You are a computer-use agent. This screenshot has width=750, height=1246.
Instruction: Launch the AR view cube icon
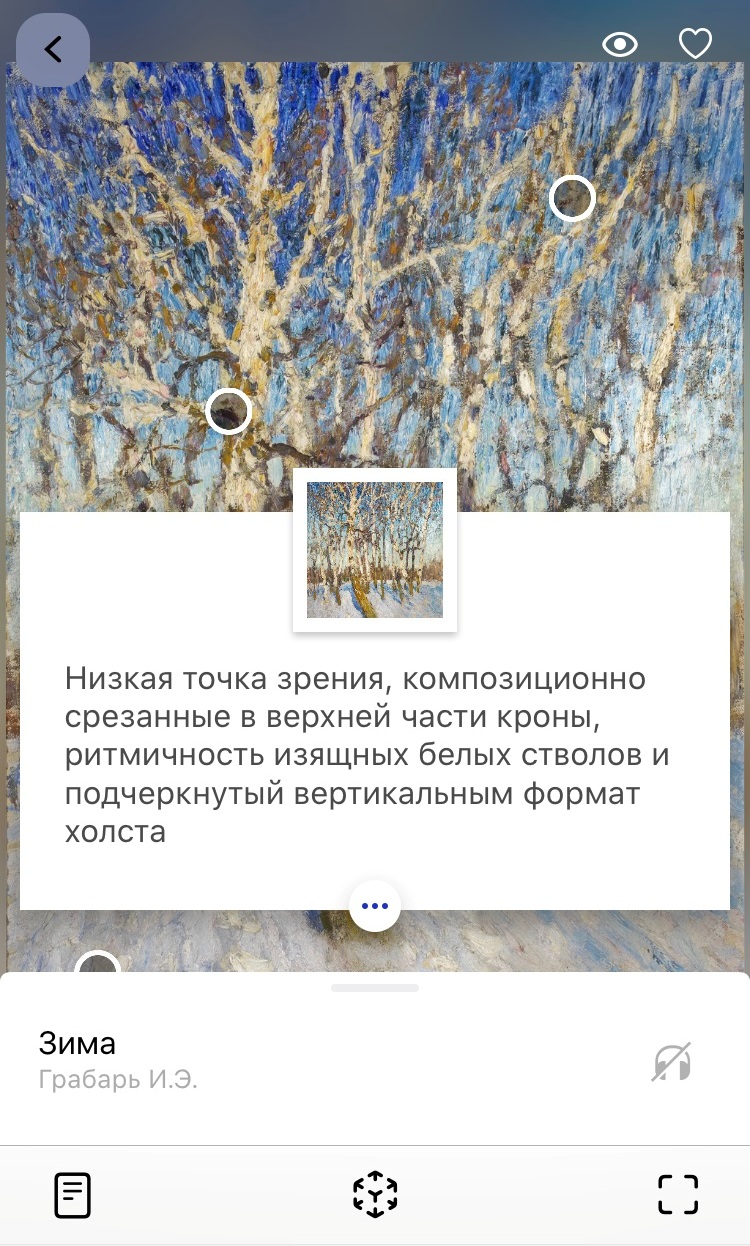tap(375, 1194)
